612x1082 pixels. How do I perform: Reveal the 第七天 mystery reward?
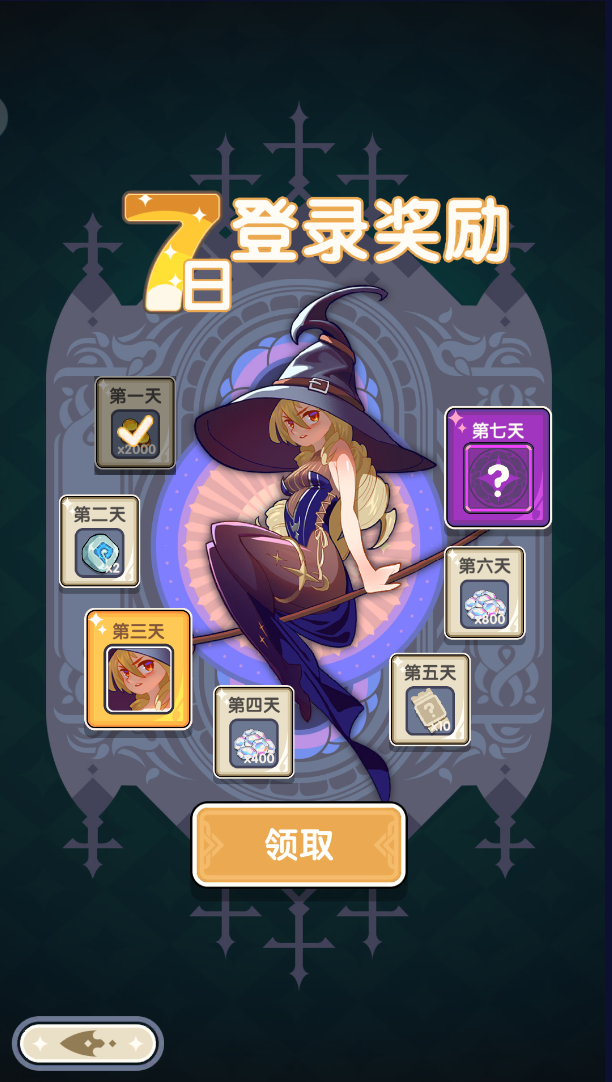(x=498, y=467)
